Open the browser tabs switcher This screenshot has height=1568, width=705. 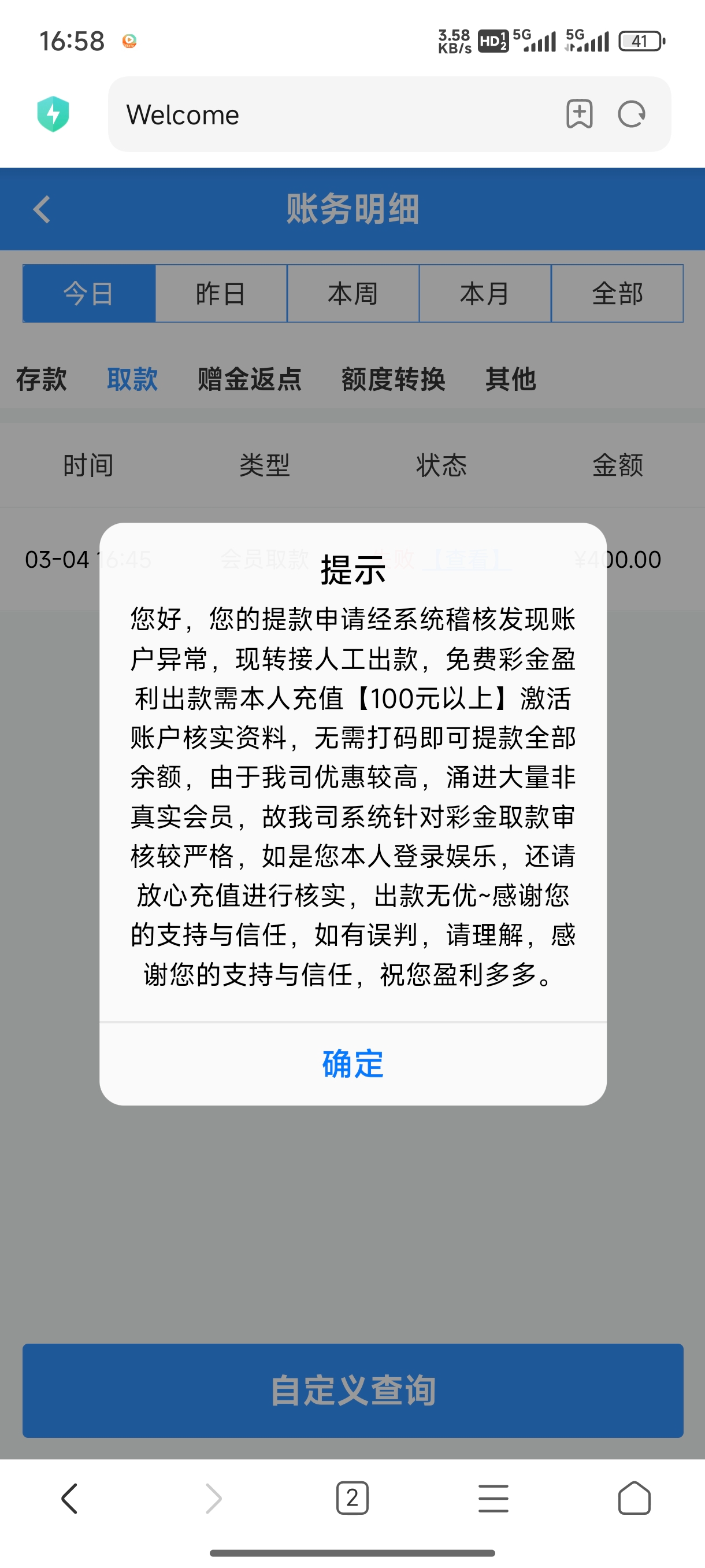point(352,1498)
